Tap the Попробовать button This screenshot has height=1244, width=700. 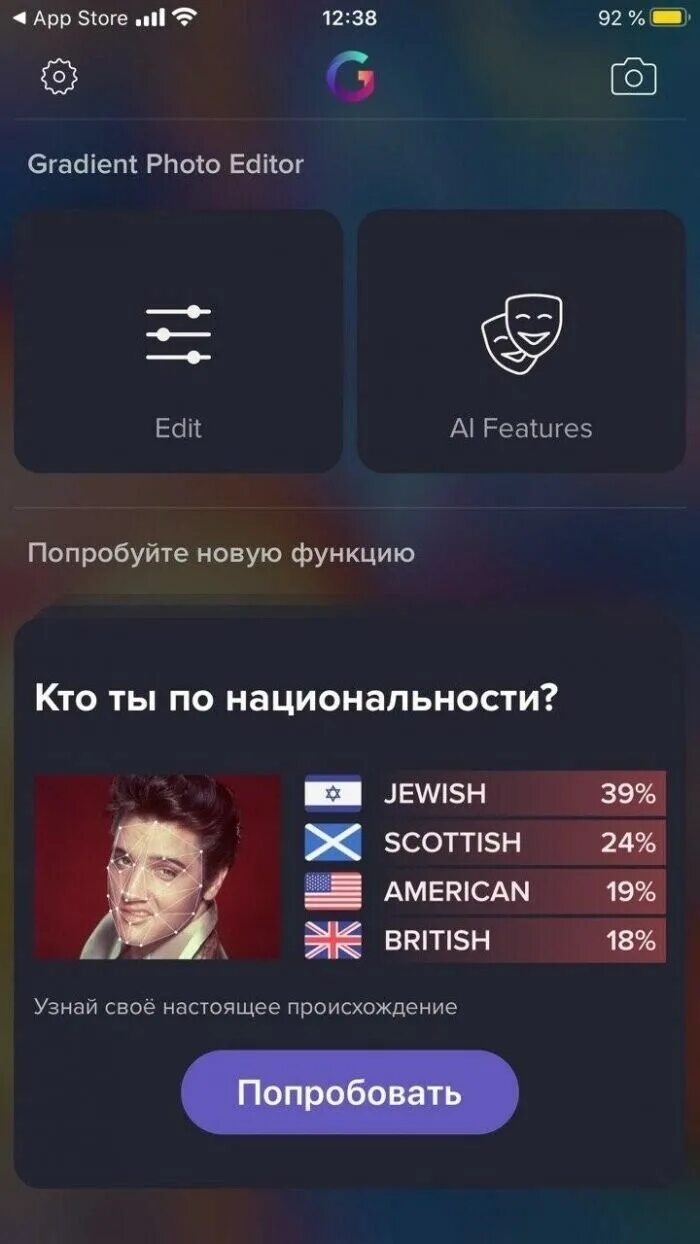pyautogui.click(x=349, y=1092)
